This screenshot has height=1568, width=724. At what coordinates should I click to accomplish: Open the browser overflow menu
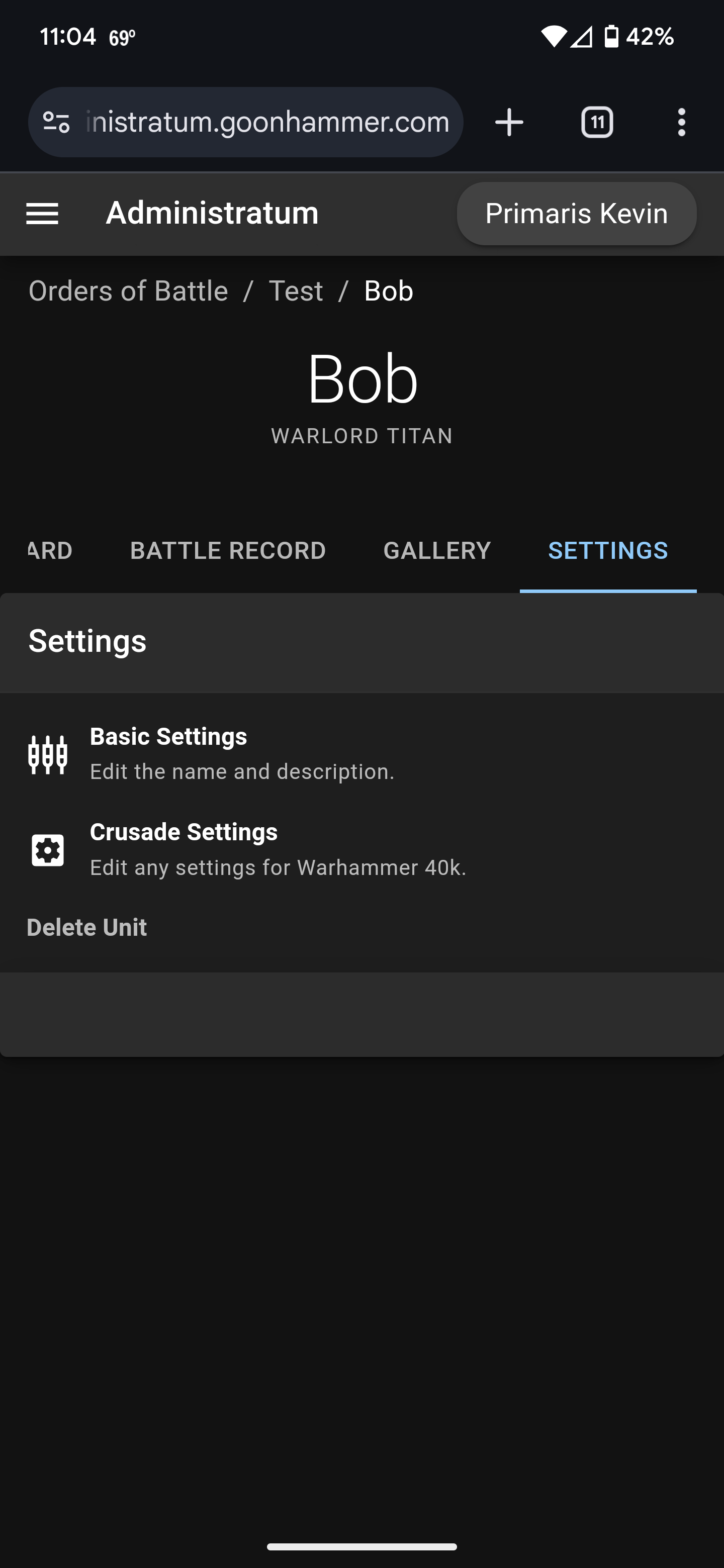coord(681,122)
